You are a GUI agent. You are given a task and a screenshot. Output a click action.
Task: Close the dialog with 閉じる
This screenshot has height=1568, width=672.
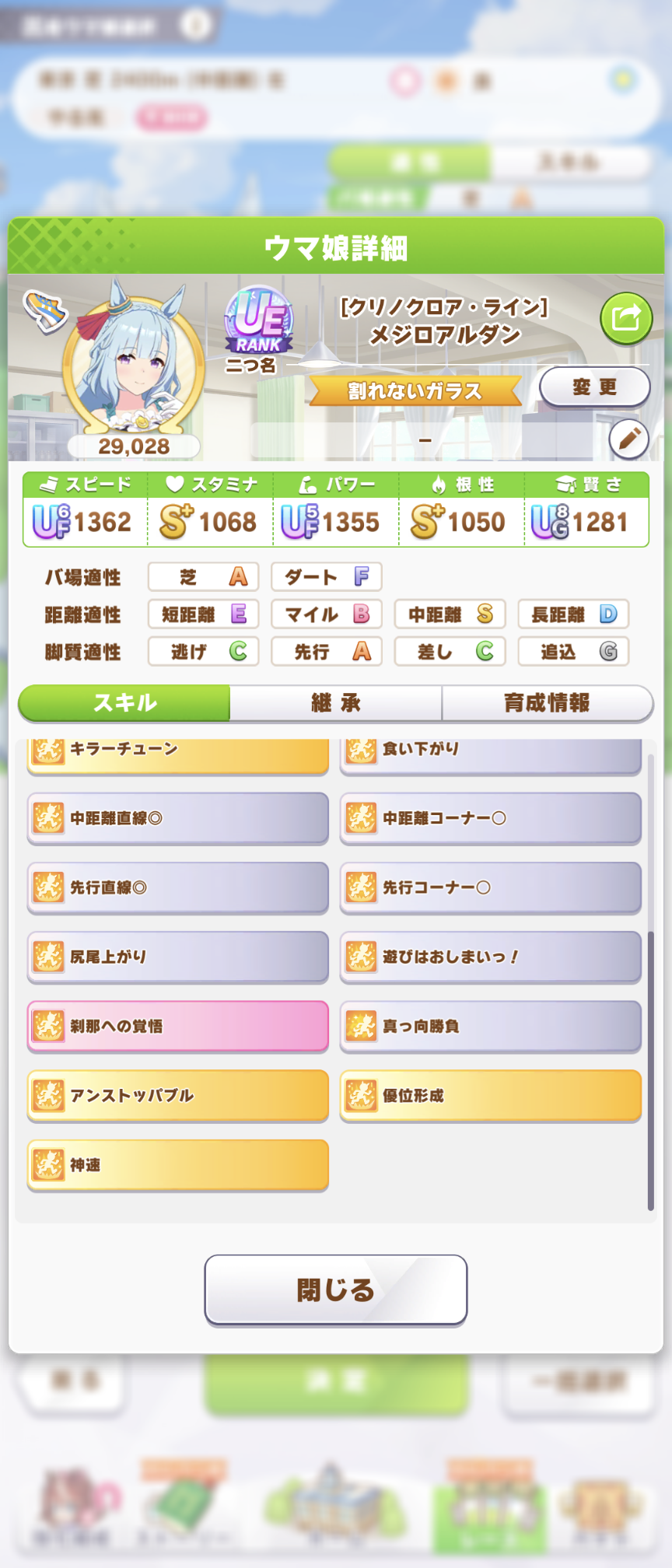click(x=335, y=1290)
